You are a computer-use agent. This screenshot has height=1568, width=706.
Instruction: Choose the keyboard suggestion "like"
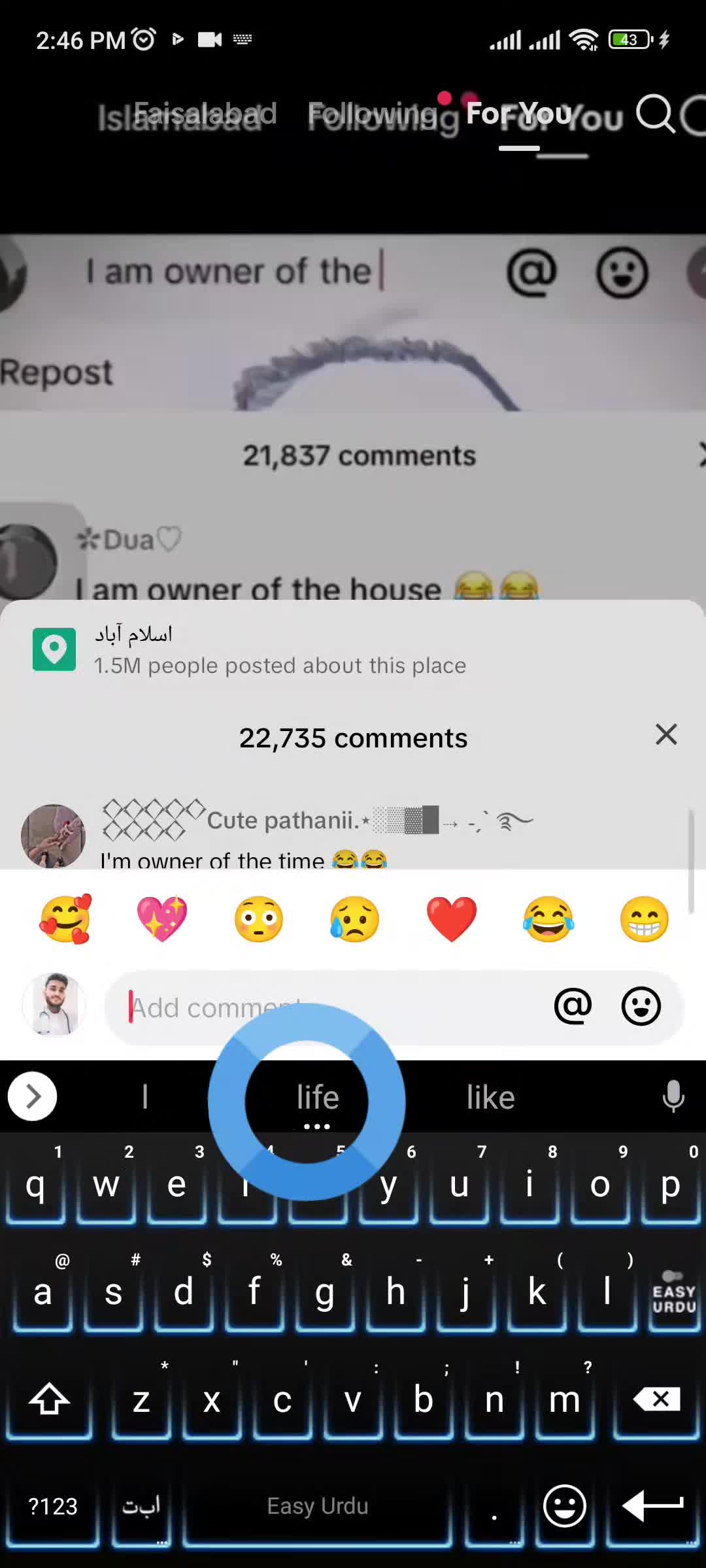[490, 1097]
